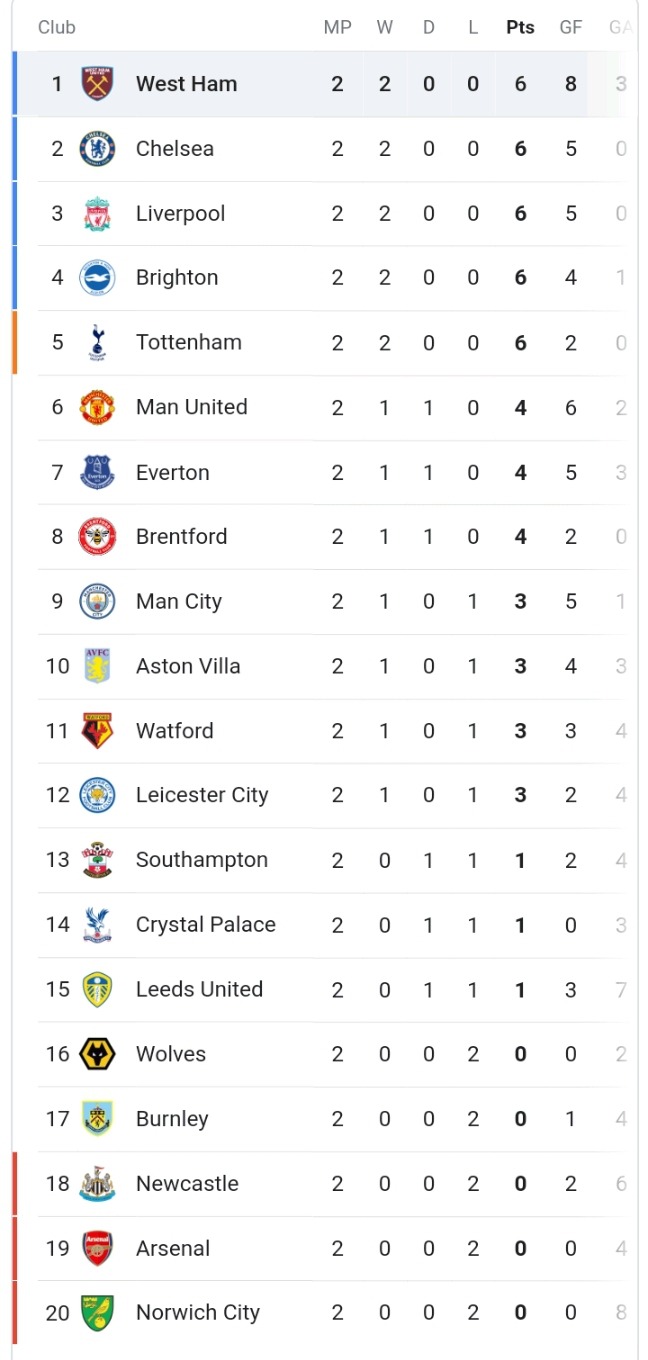Open Man United in the table
The image size is (648, 1360).
pos(325,407)
